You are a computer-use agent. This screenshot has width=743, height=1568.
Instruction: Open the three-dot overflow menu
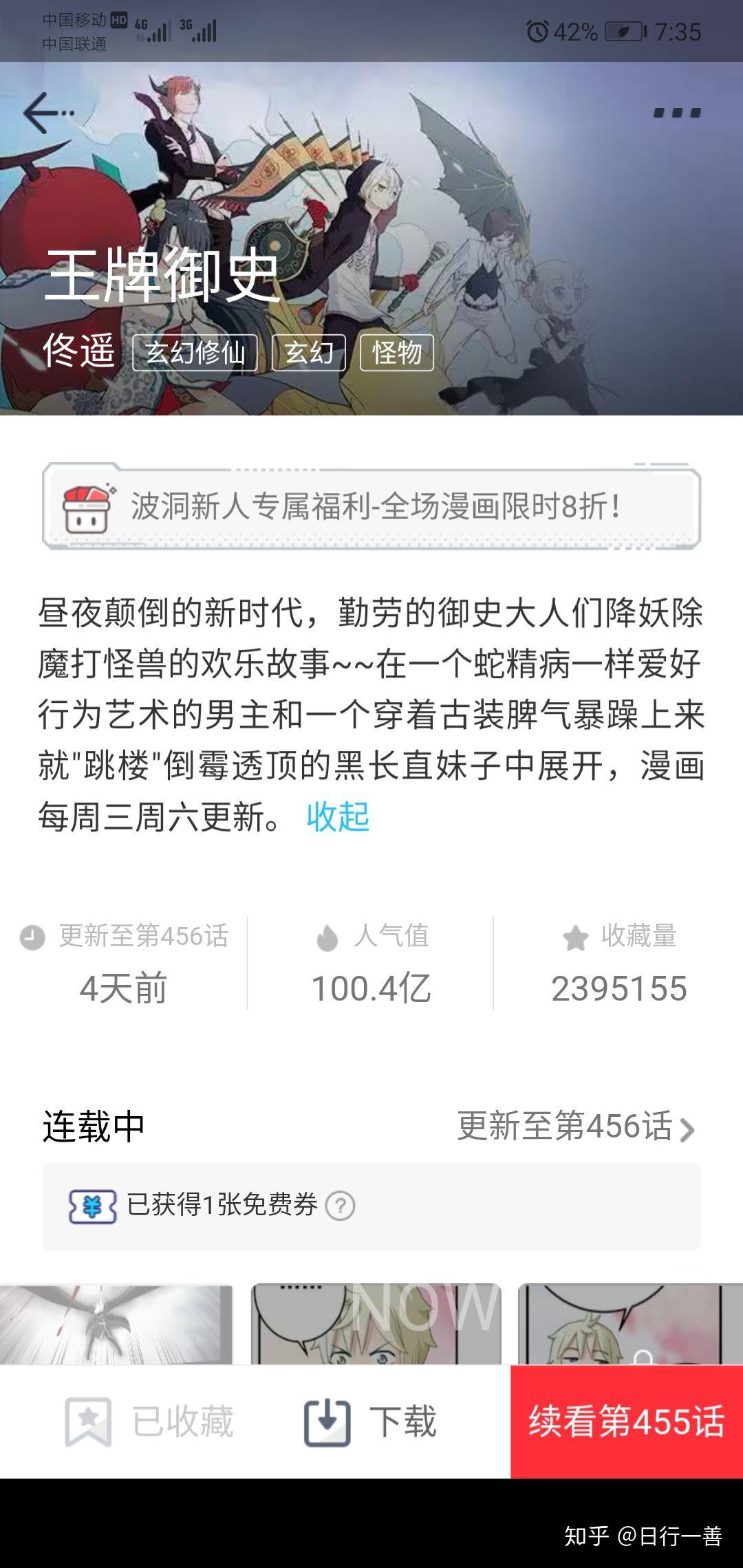pyautogui.click(x=677, y=113)
